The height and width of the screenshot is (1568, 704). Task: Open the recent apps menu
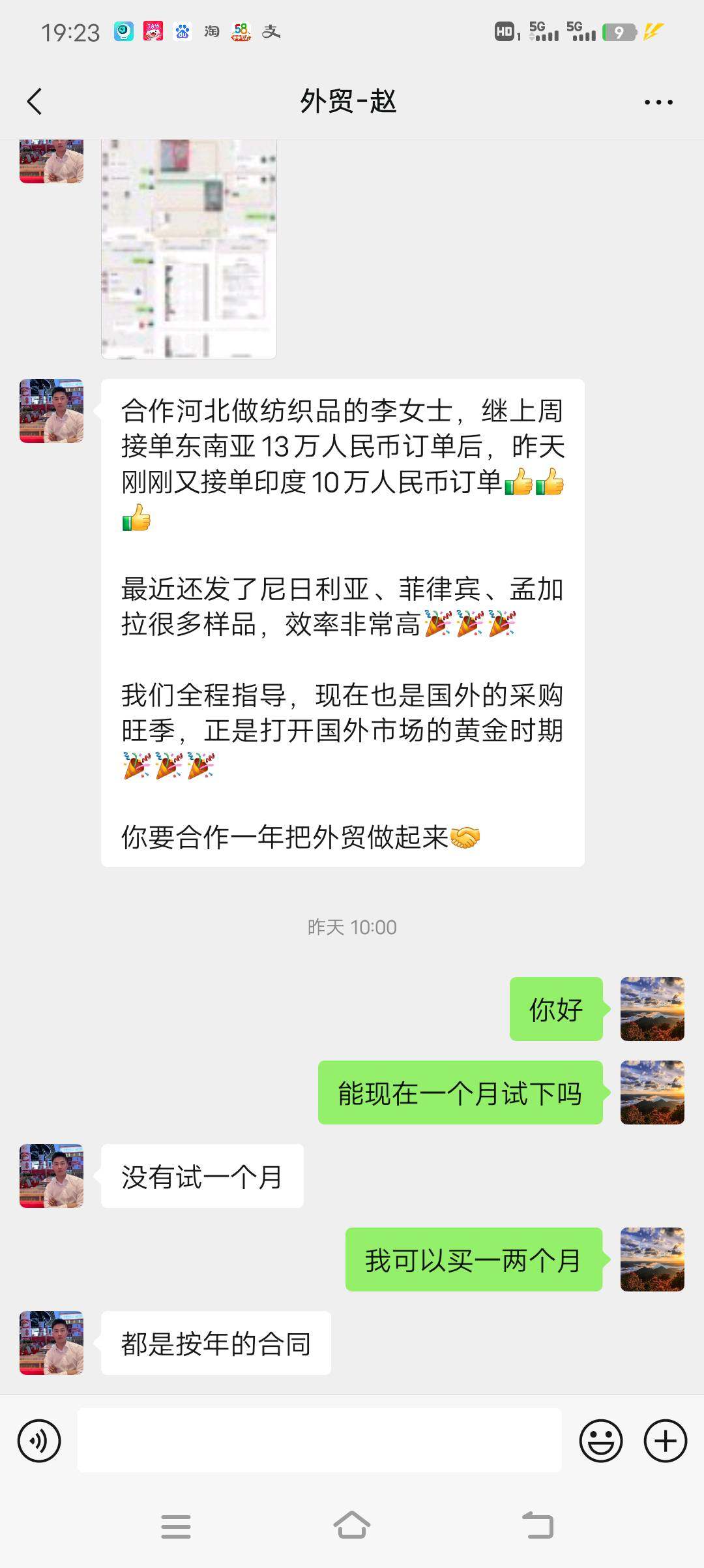(176, 1526)
